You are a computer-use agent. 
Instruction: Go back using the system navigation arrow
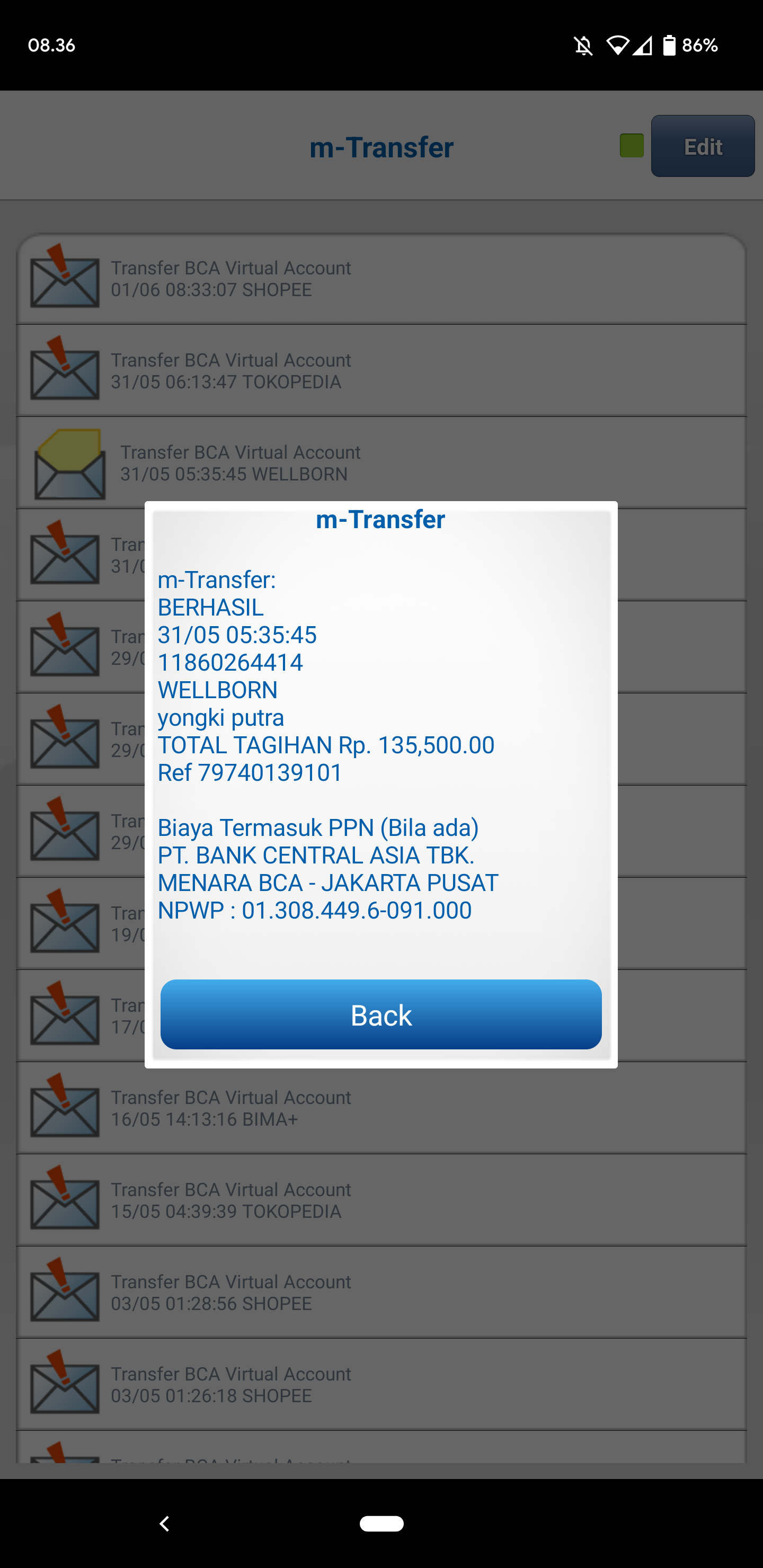(164, 1523)
